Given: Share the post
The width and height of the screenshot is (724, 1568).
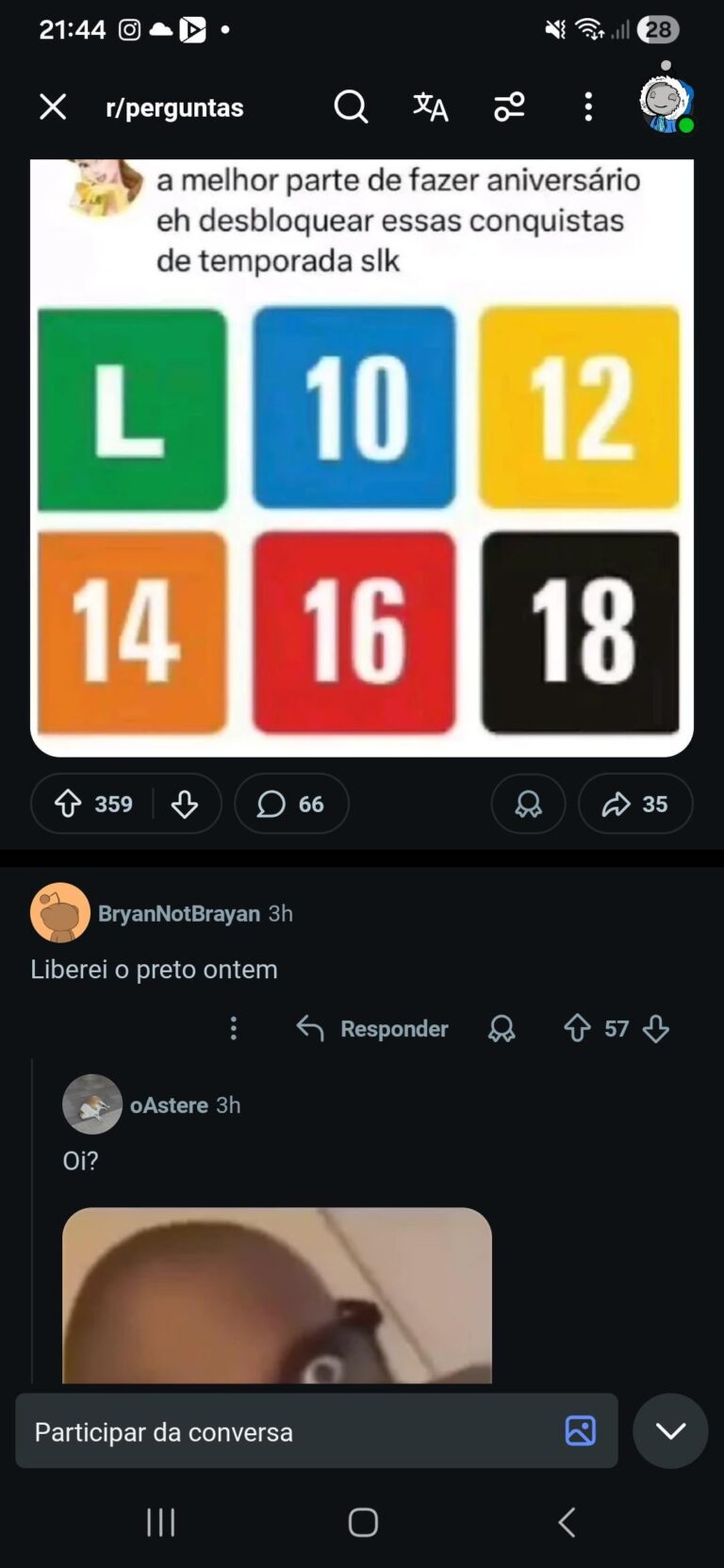Looking at the screenshot, I should coord(635,804).
